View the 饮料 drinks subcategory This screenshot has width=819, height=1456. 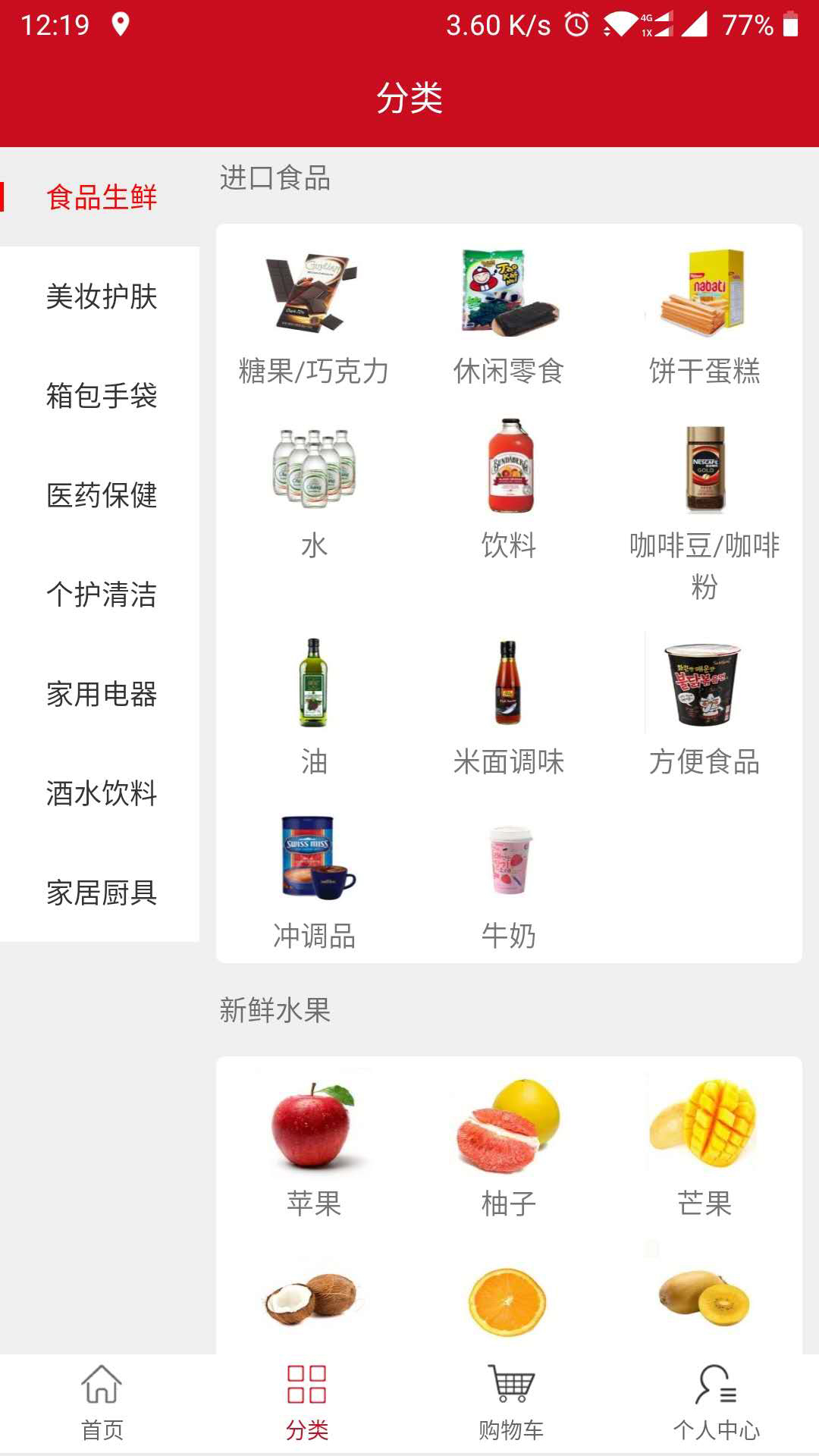[x=509, y=491]
